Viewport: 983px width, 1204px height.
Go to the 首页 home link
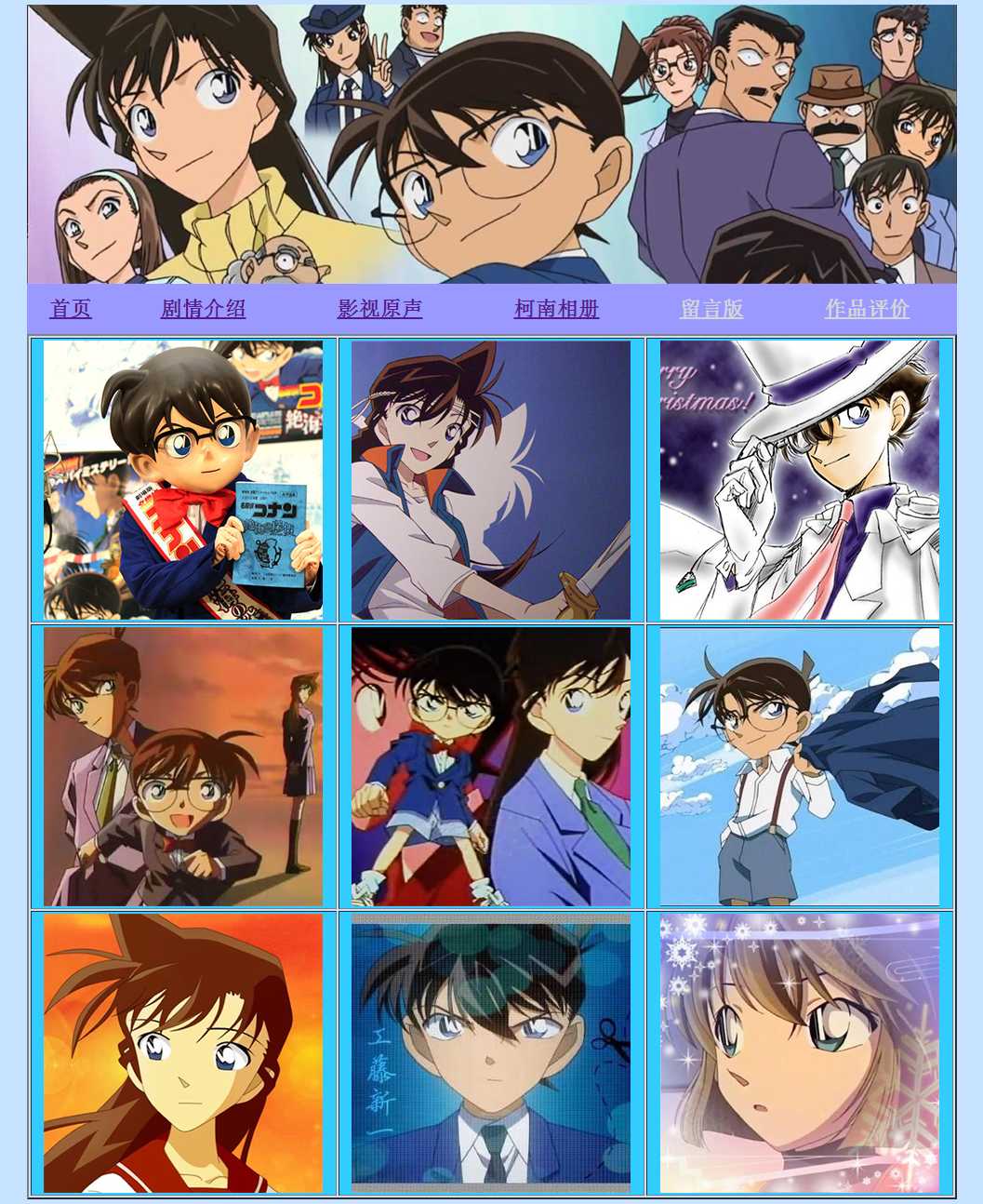click(71, 309)
